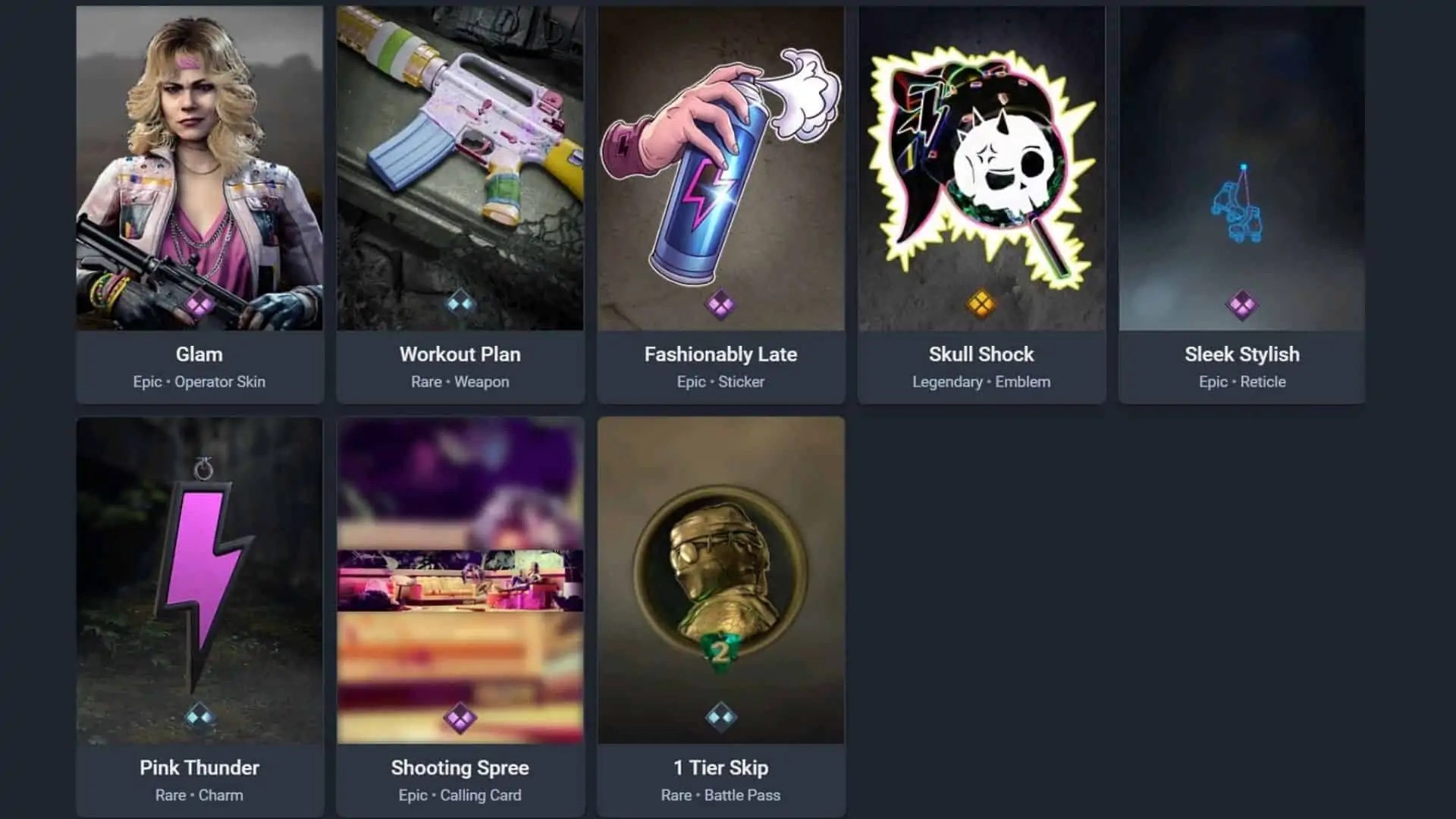1456x819 pixels.
Task: Open the Pink Thunder charm card
Action: 199,614
